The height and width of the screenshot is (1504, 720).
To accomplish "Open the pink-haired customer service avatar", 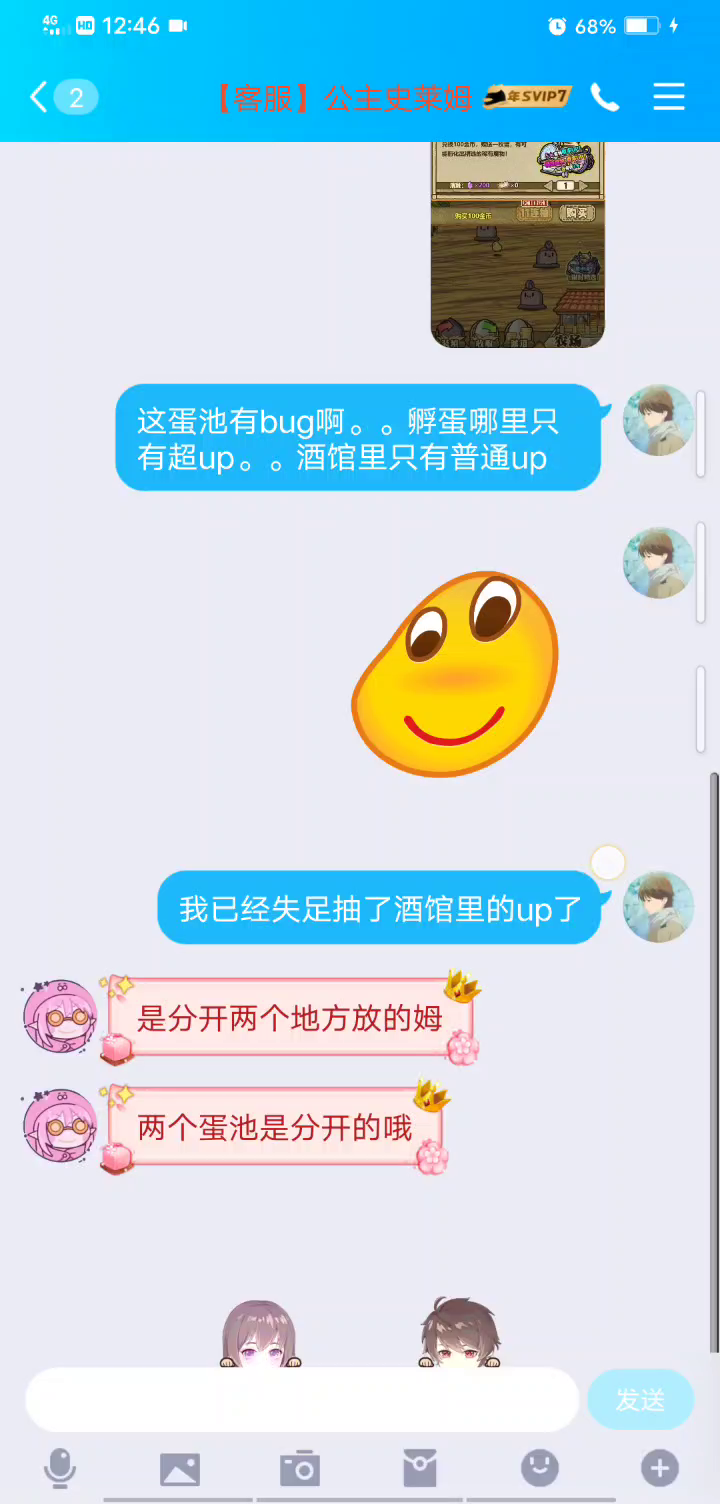I will click(60, 1017).
